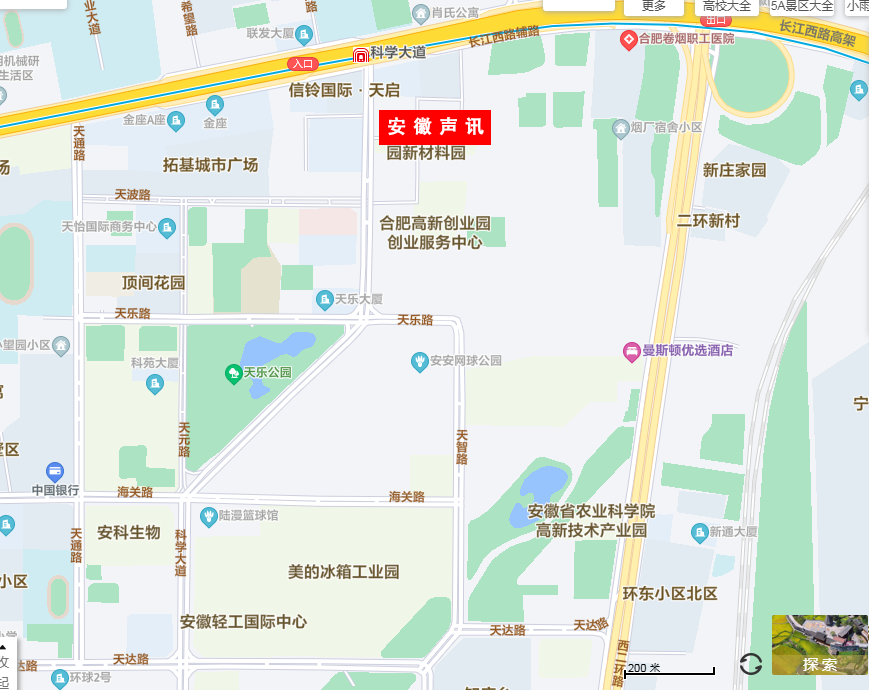Tap the 陆漫篮球馆 marker
Image resolution: width=869 pixels, height=690 pixels.
208,516
